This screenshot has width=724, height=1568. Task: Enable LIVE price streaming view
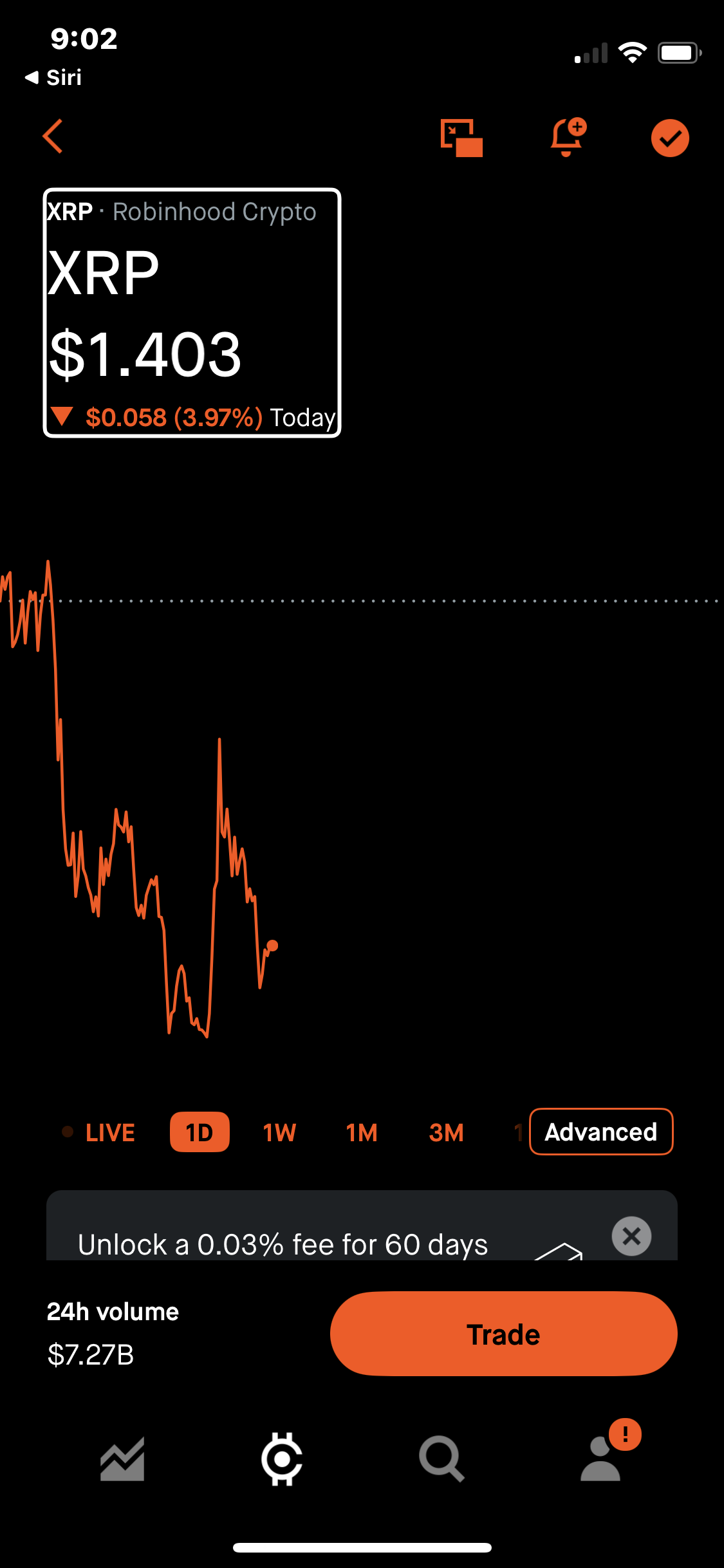[x=109, y=1132]
